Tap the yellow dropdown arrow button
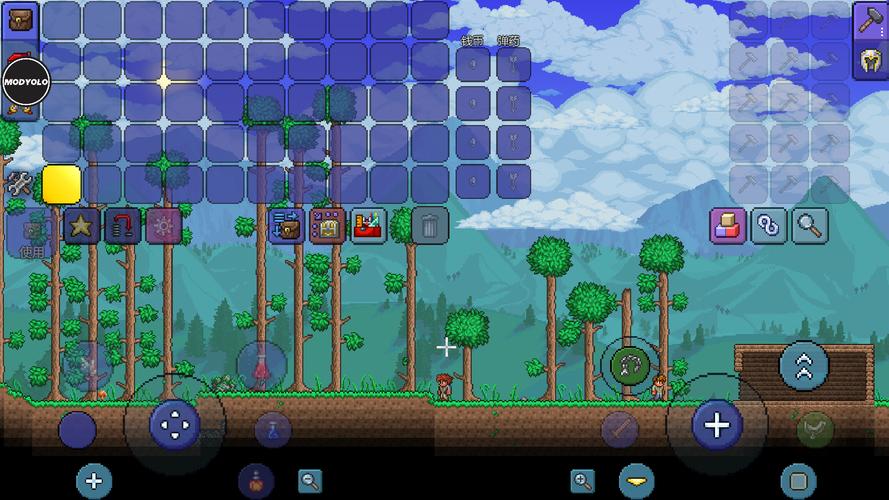This screenshot has width=889, height=500. tap(636, 481)
